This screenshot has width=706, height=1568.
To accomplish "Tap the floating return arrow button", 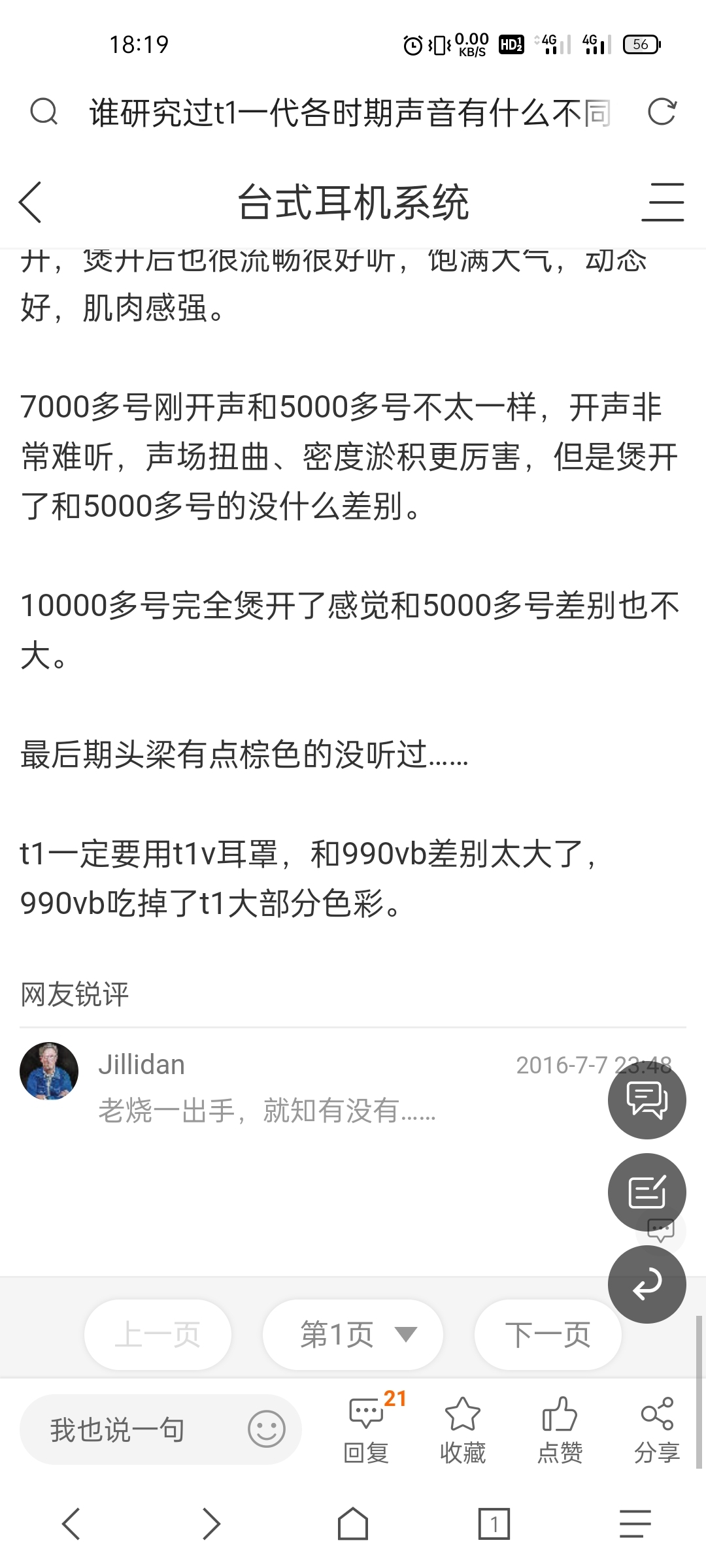I will pos(647,1284).
